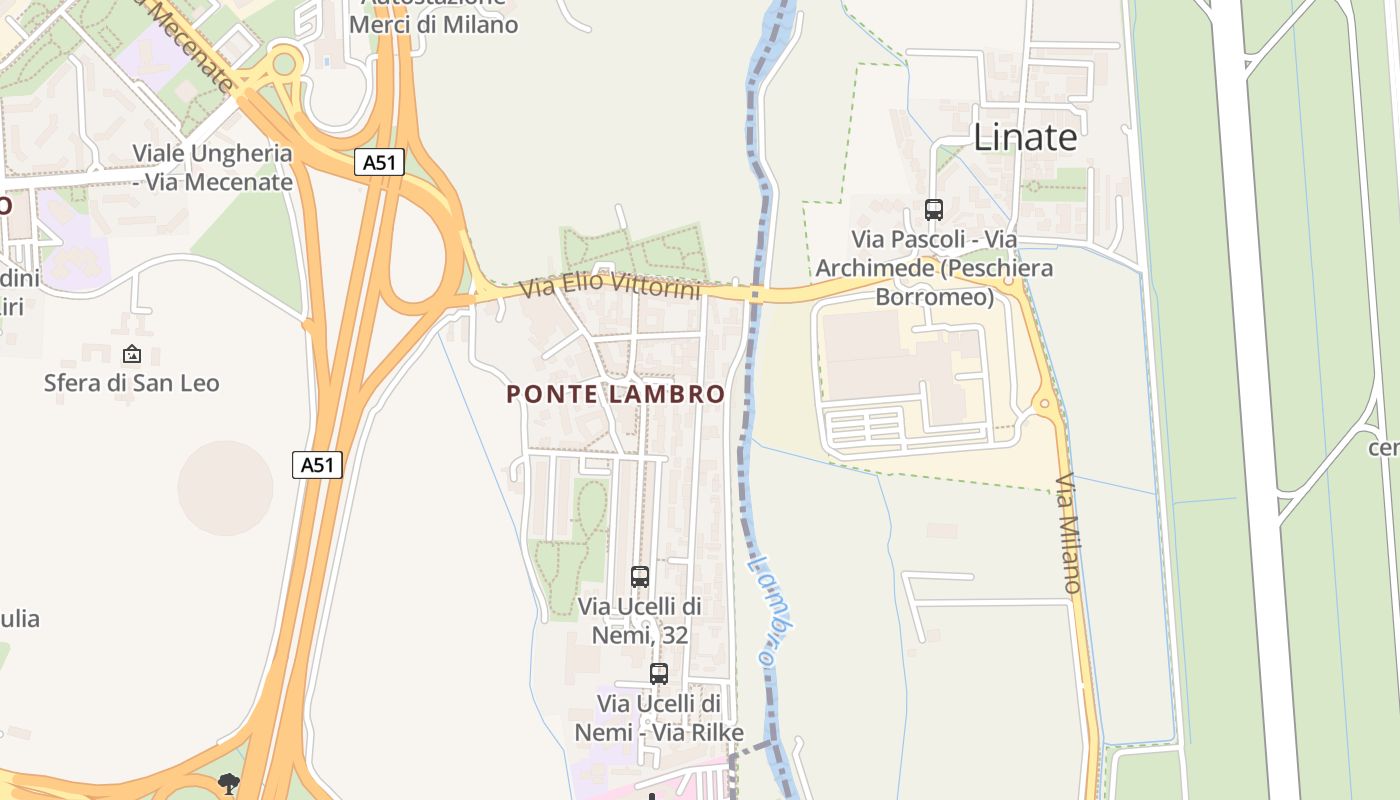This screenshot has width=1400, height=800.
Task: Select the Via Pascoli - Via Archimede bus stop
Action: [934, 210]
